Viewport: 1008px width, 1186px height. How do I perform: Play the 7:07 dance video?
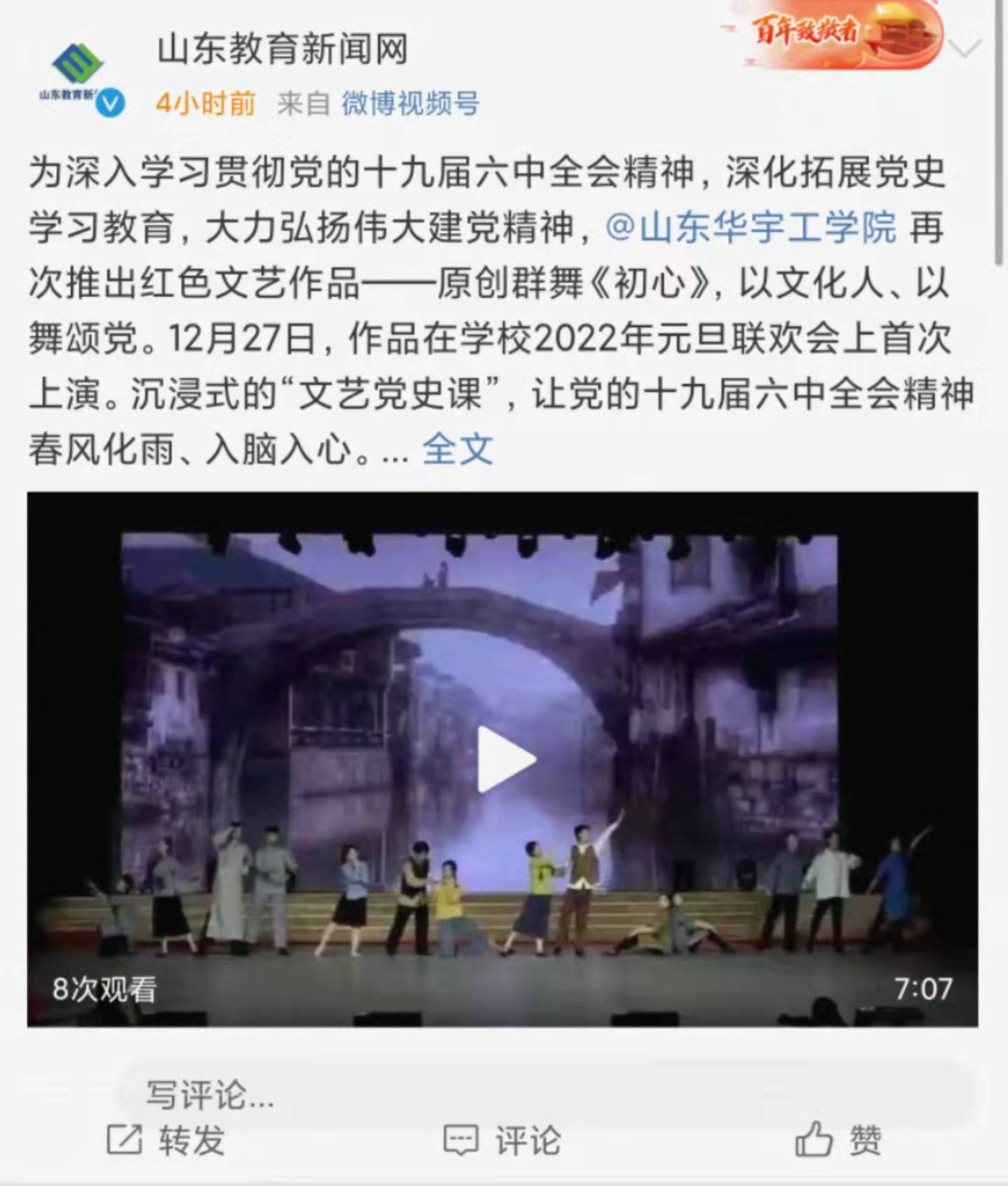pos(504,759)
